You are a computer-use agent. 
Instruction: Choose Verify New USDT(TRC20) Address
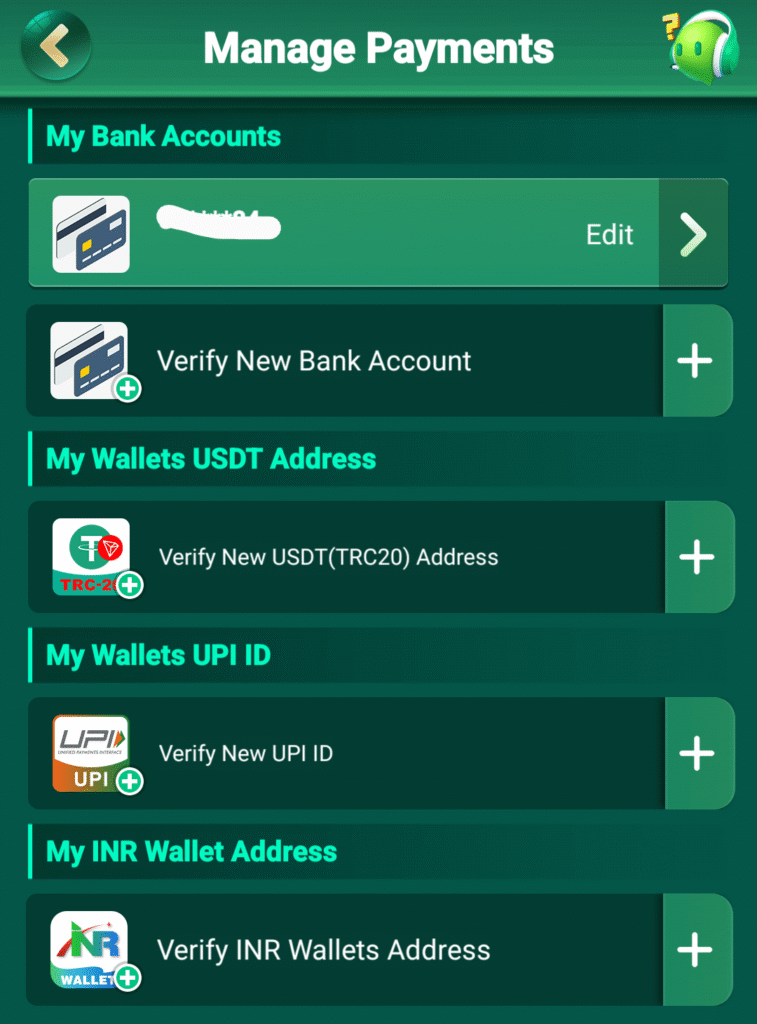coord(328,557)
